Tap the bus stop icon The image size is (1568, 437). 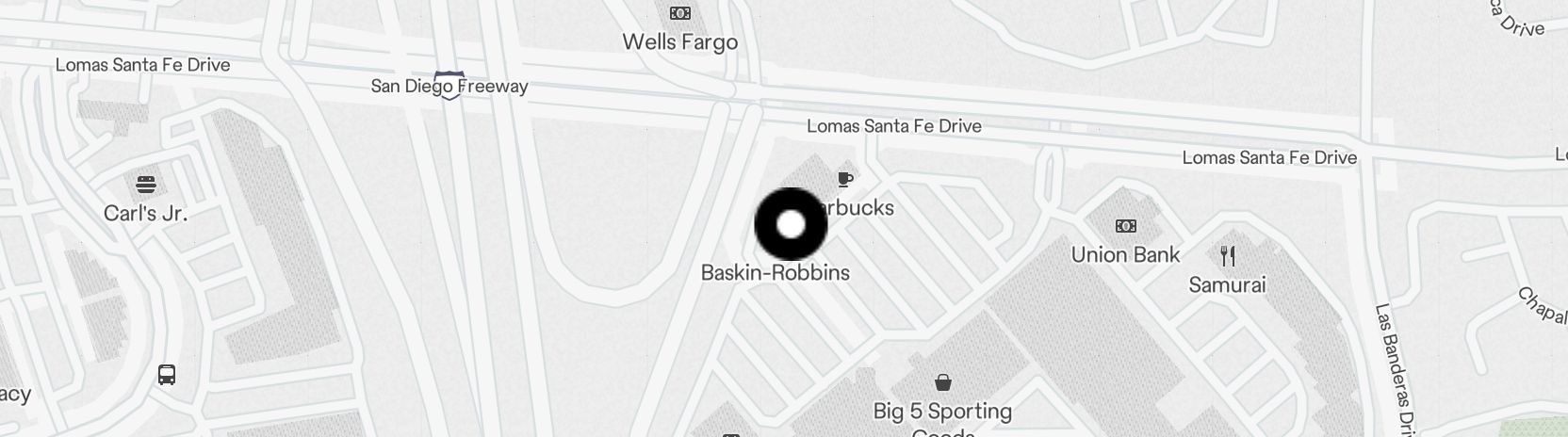[167, 375]
